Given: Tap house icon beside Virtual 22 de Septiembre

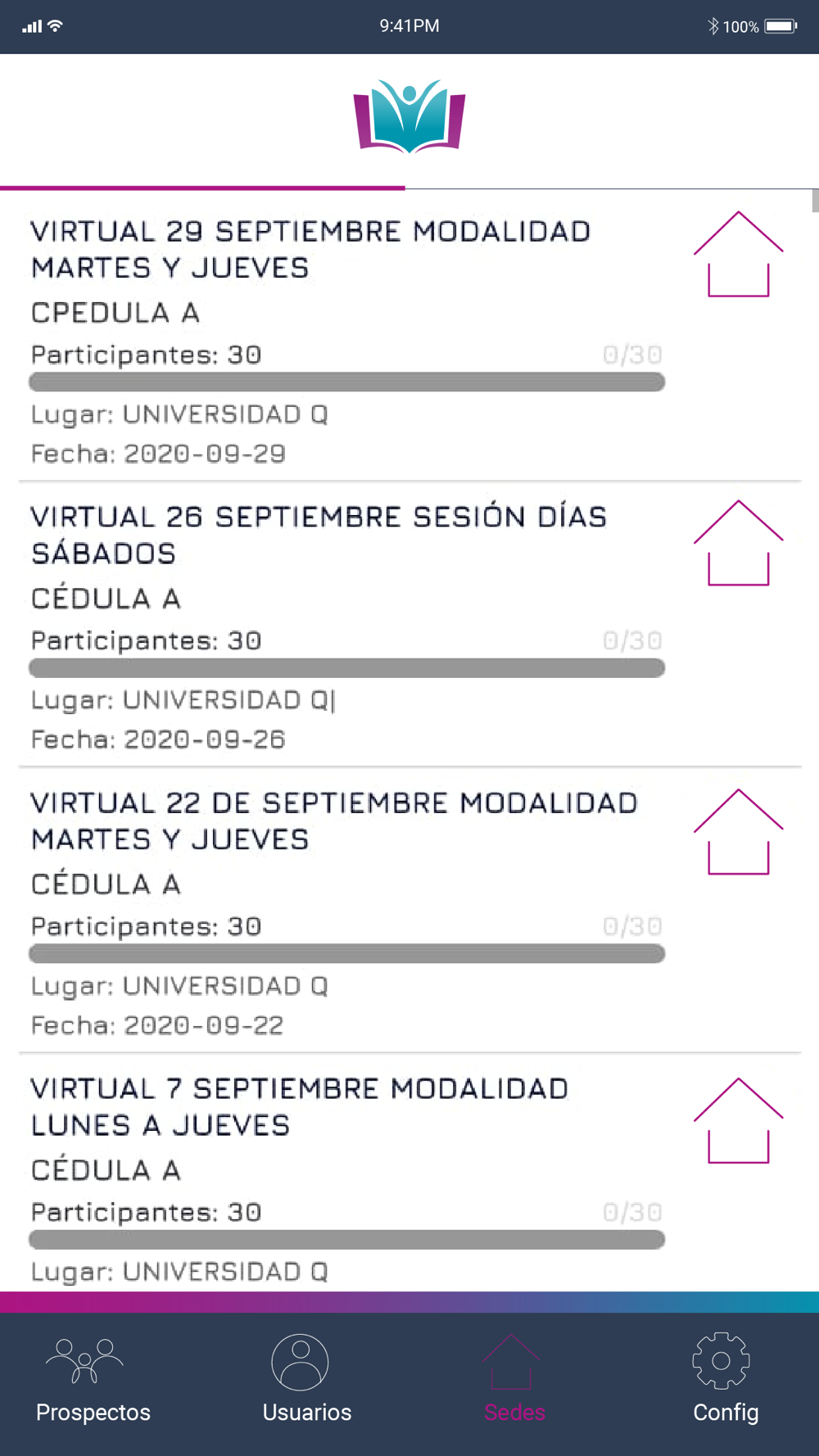Looking at the screenshot, I should (738, 832).
